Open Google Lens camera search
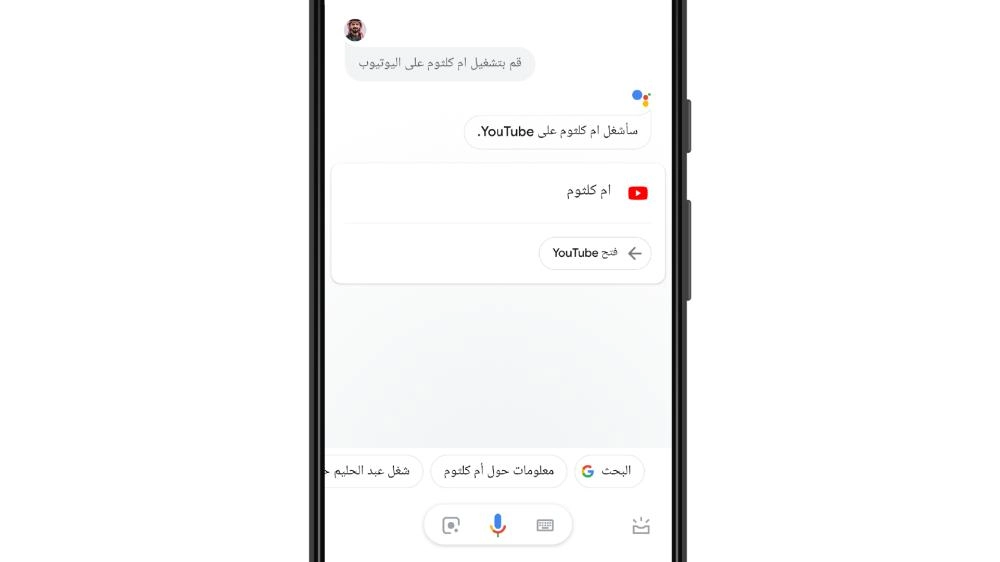 point(451,525)
